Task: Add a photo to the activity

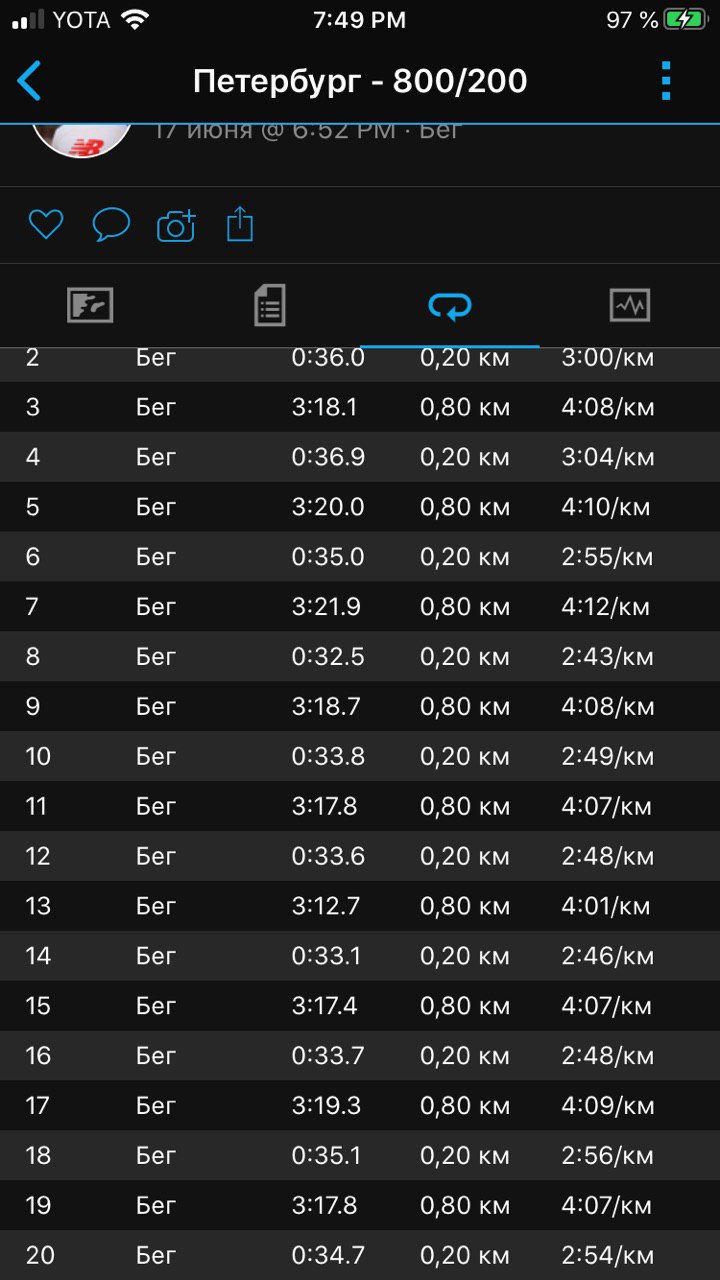Action: [x=176, y=226]
